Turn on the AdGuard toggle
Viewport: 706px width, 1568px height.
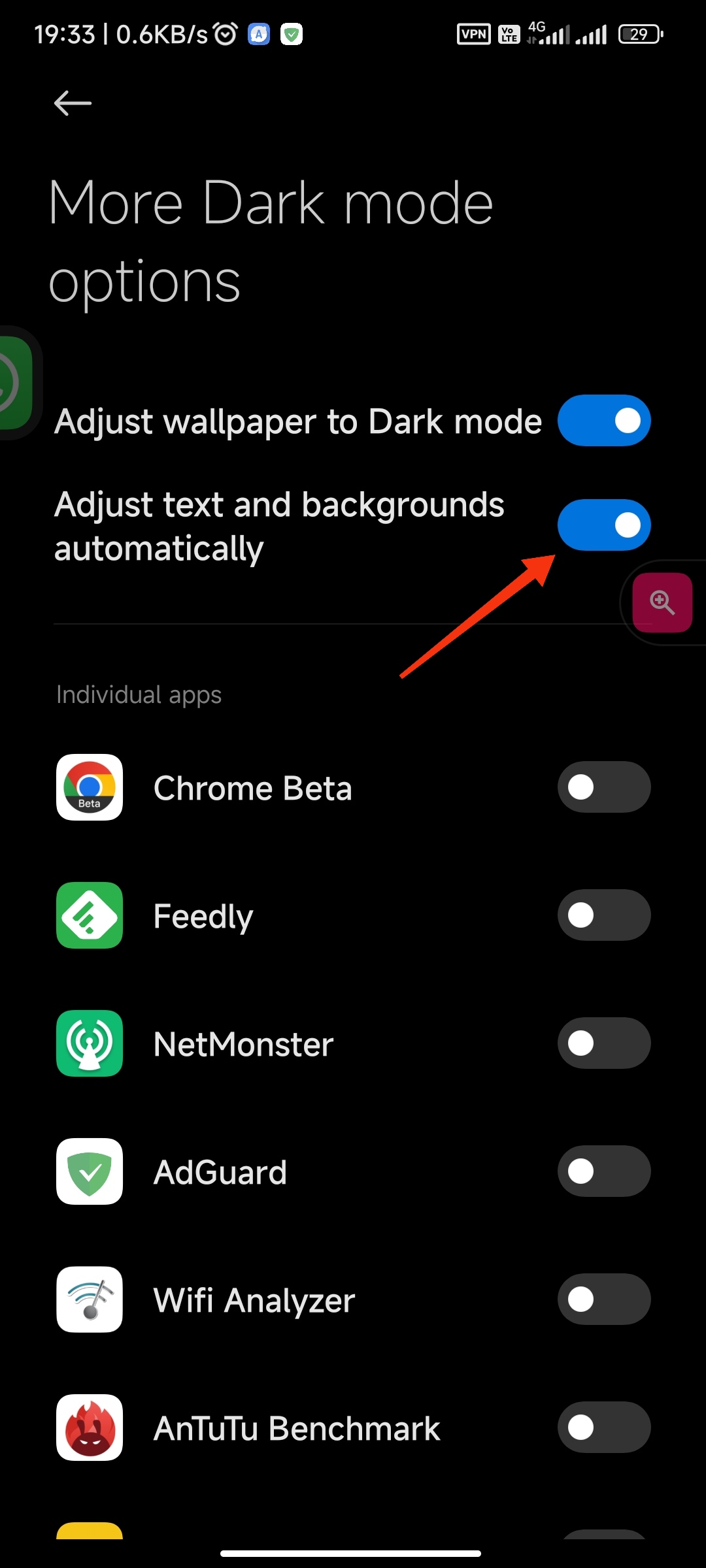604,1171
